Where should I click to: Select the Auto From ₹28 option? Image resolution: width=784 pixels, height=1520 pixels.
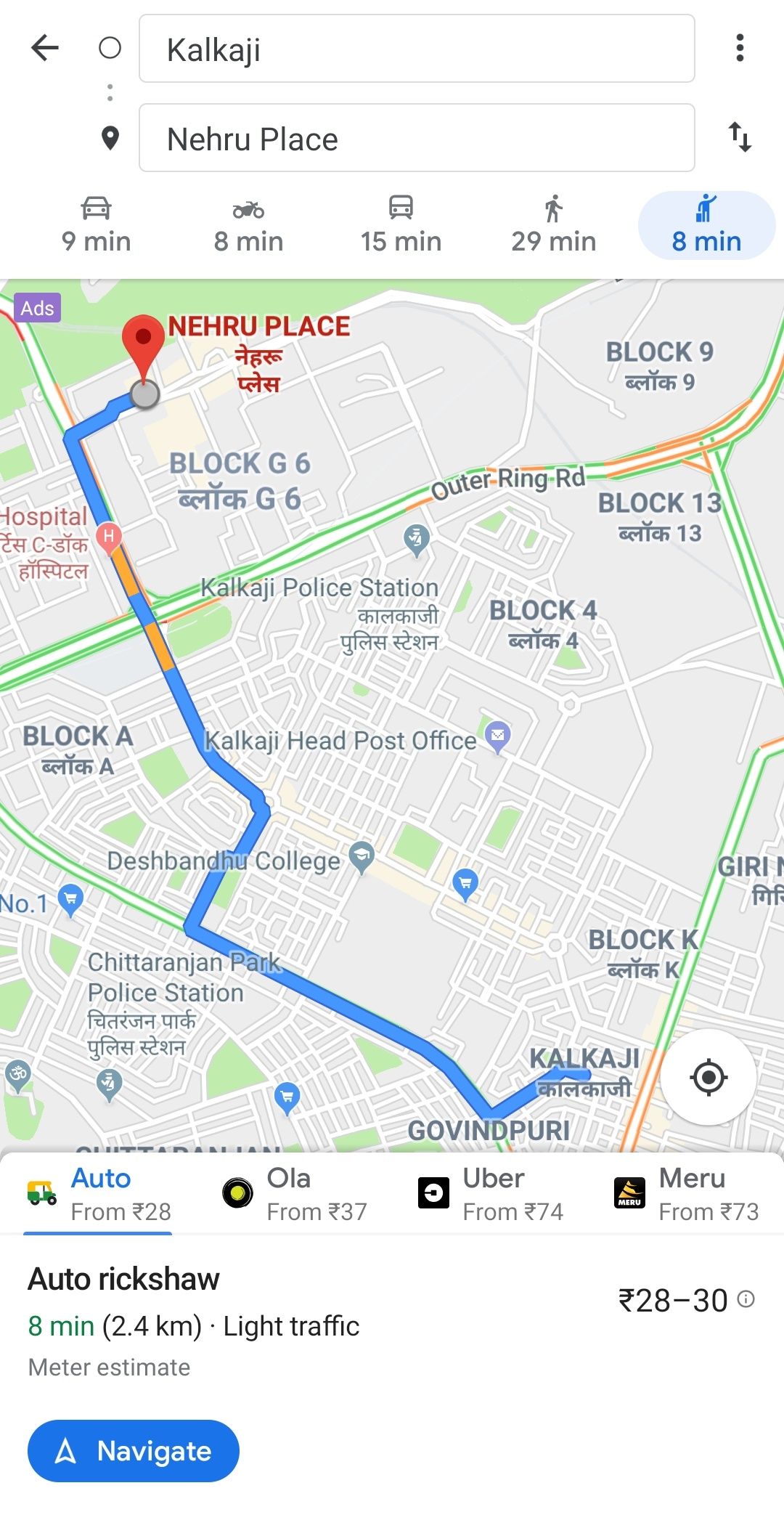[99, 1194]
